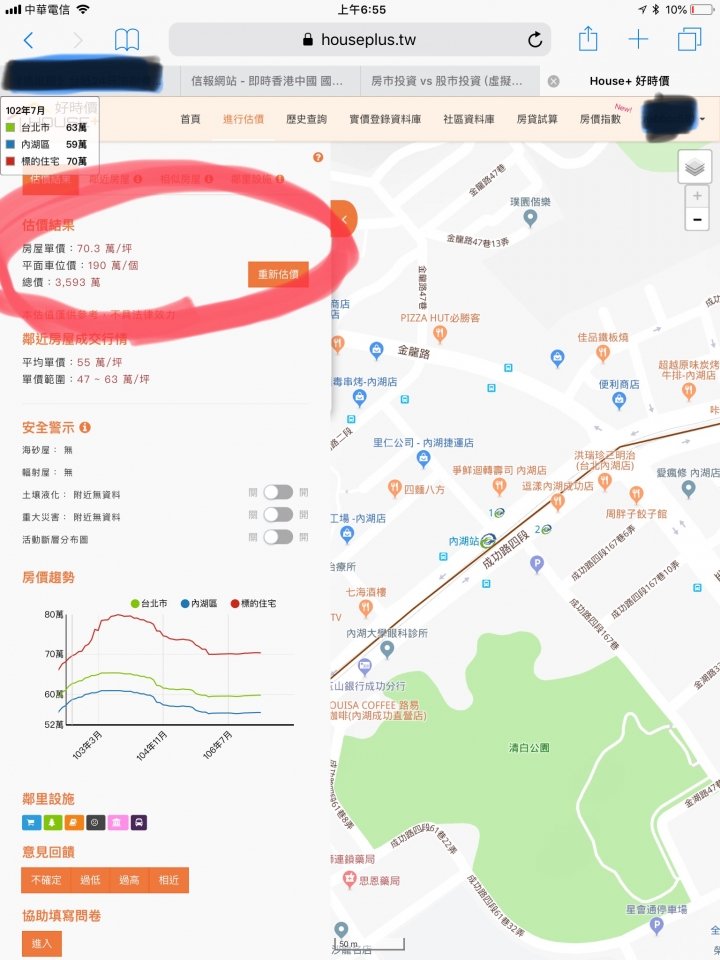Tap the 進入 questionnaire button

pos(42,943)
